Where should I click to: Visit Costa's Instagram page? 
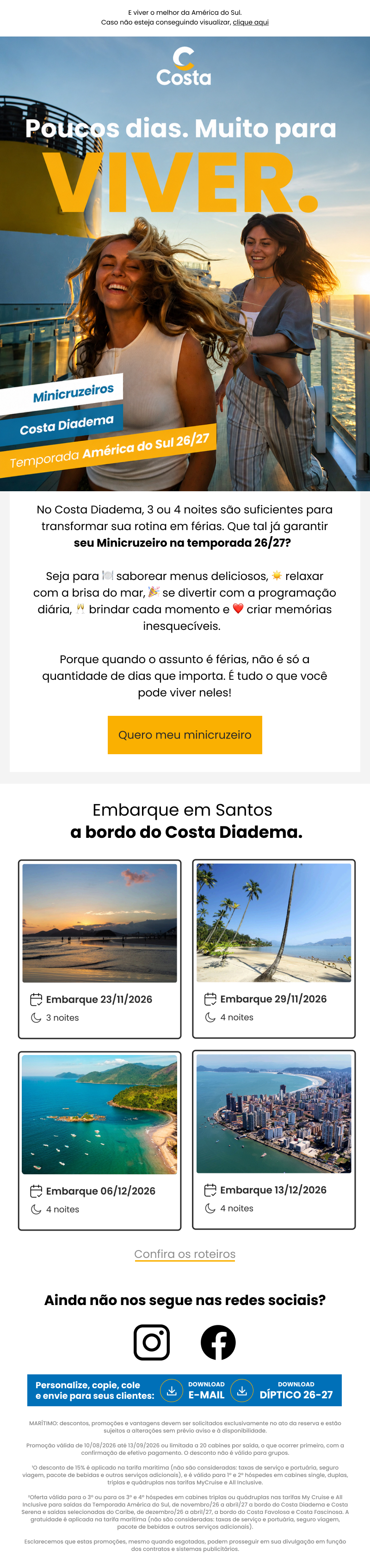pyautogui.click(x=152, y=1342)
